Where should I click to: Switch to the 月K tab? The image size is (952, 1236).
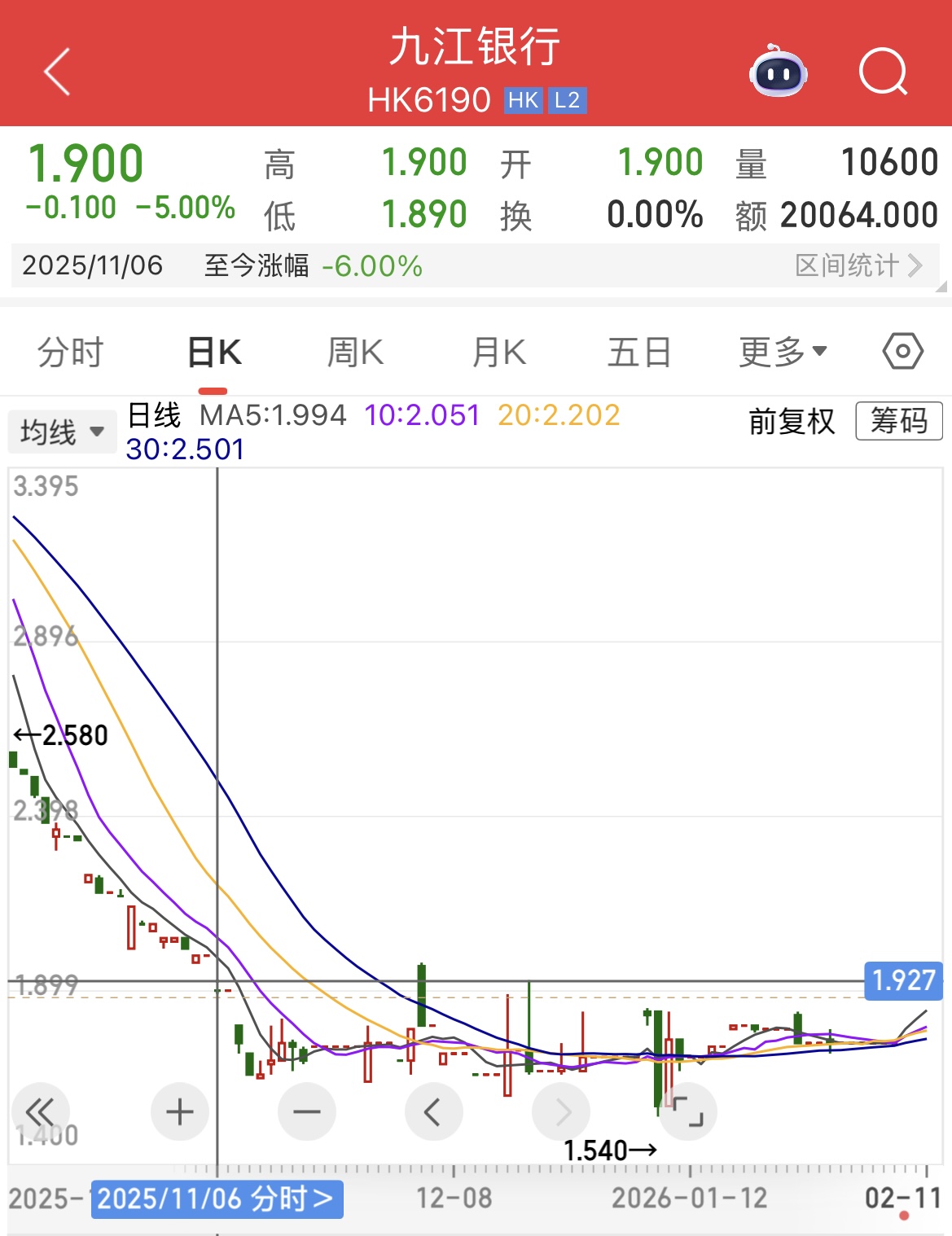pyautogui.click(x=499, y=353)
